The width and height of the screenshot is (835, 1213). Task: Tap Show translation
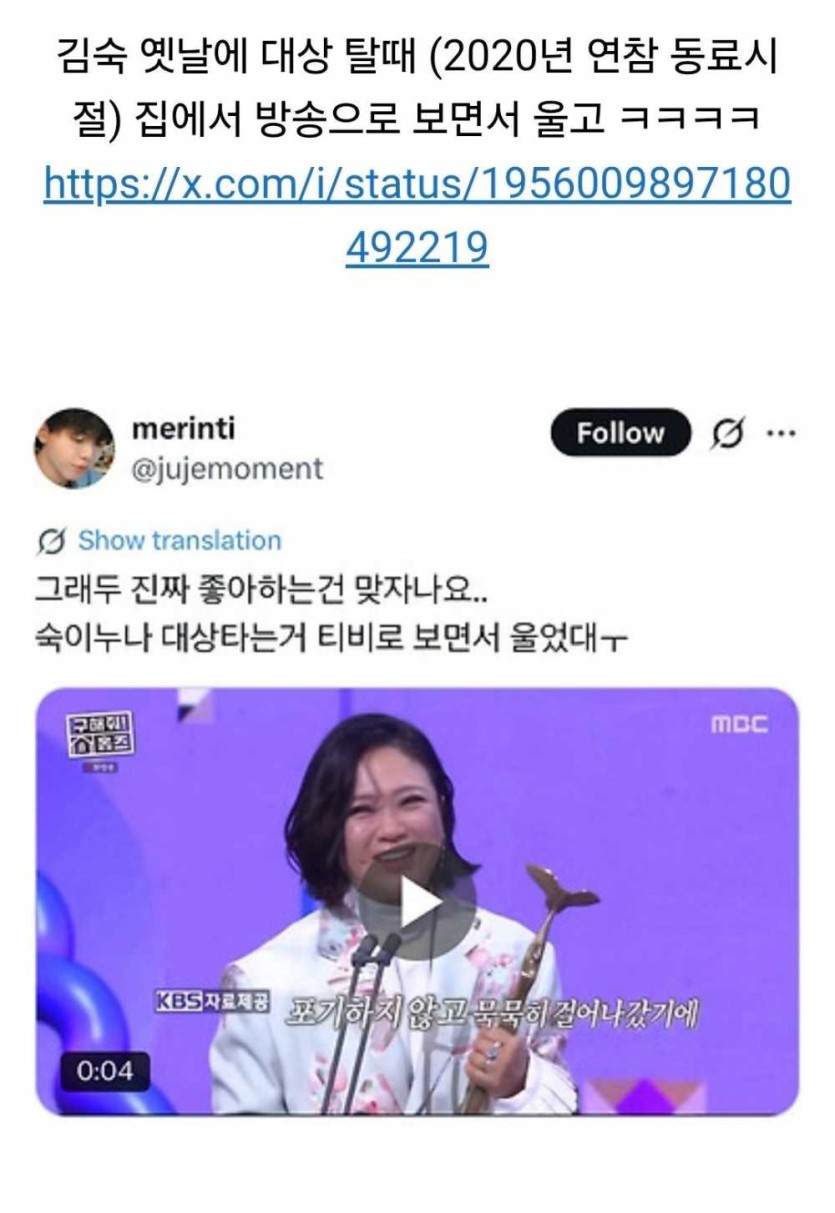click(179, 541)
